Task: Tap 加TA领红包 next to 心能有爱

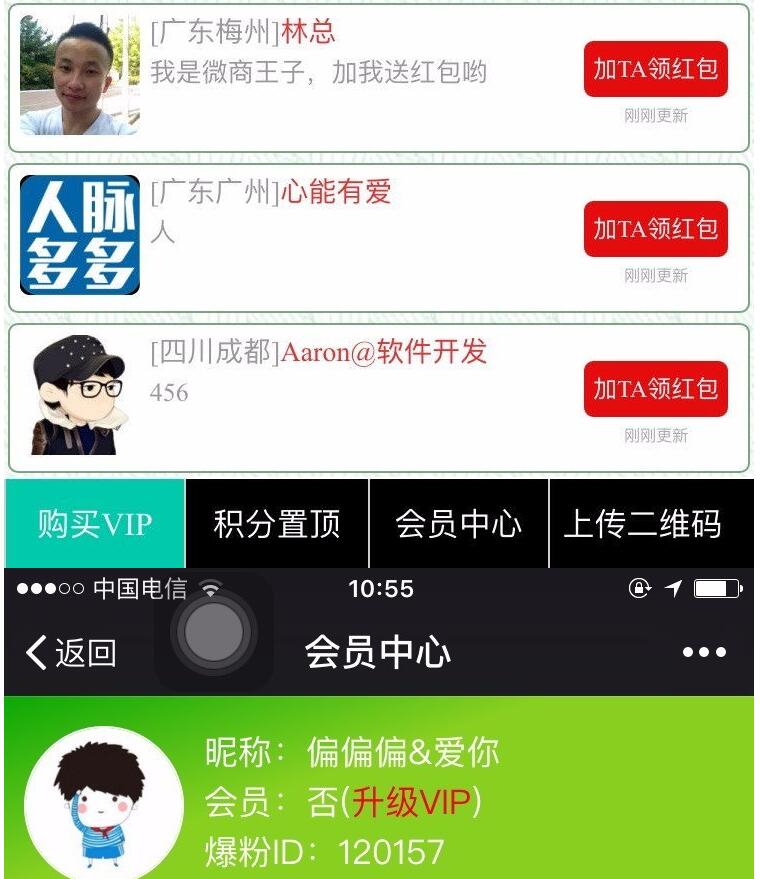Action: pos(655,229)
